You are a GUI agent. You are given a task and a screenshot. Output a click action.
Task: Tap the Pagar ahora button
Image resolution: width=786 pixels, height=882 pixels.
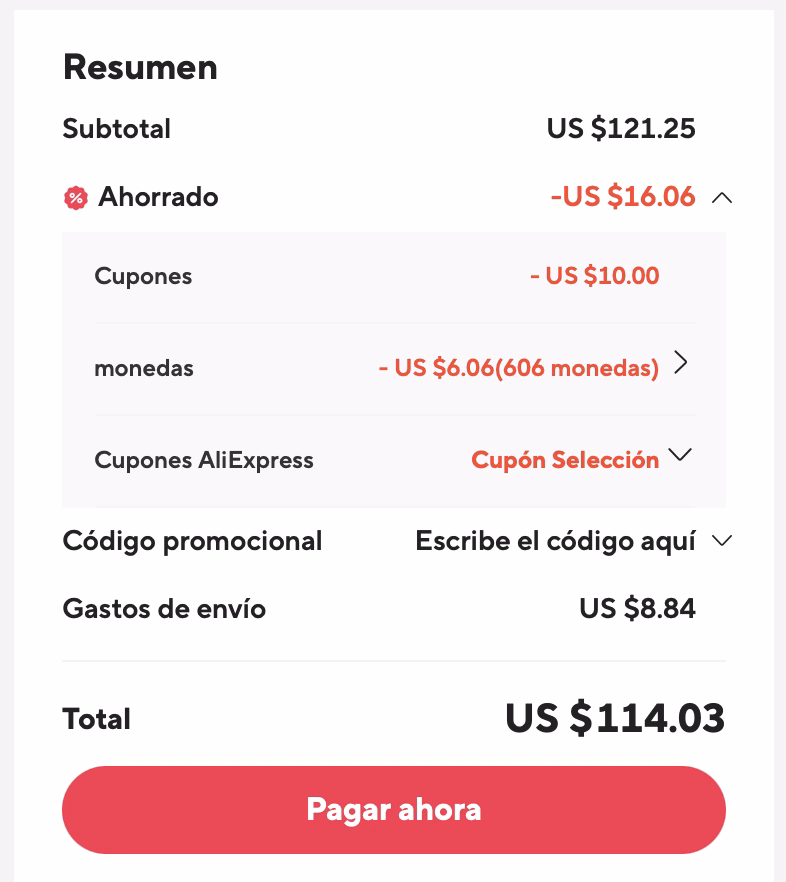pyautogui.click(x=393, y=809)
